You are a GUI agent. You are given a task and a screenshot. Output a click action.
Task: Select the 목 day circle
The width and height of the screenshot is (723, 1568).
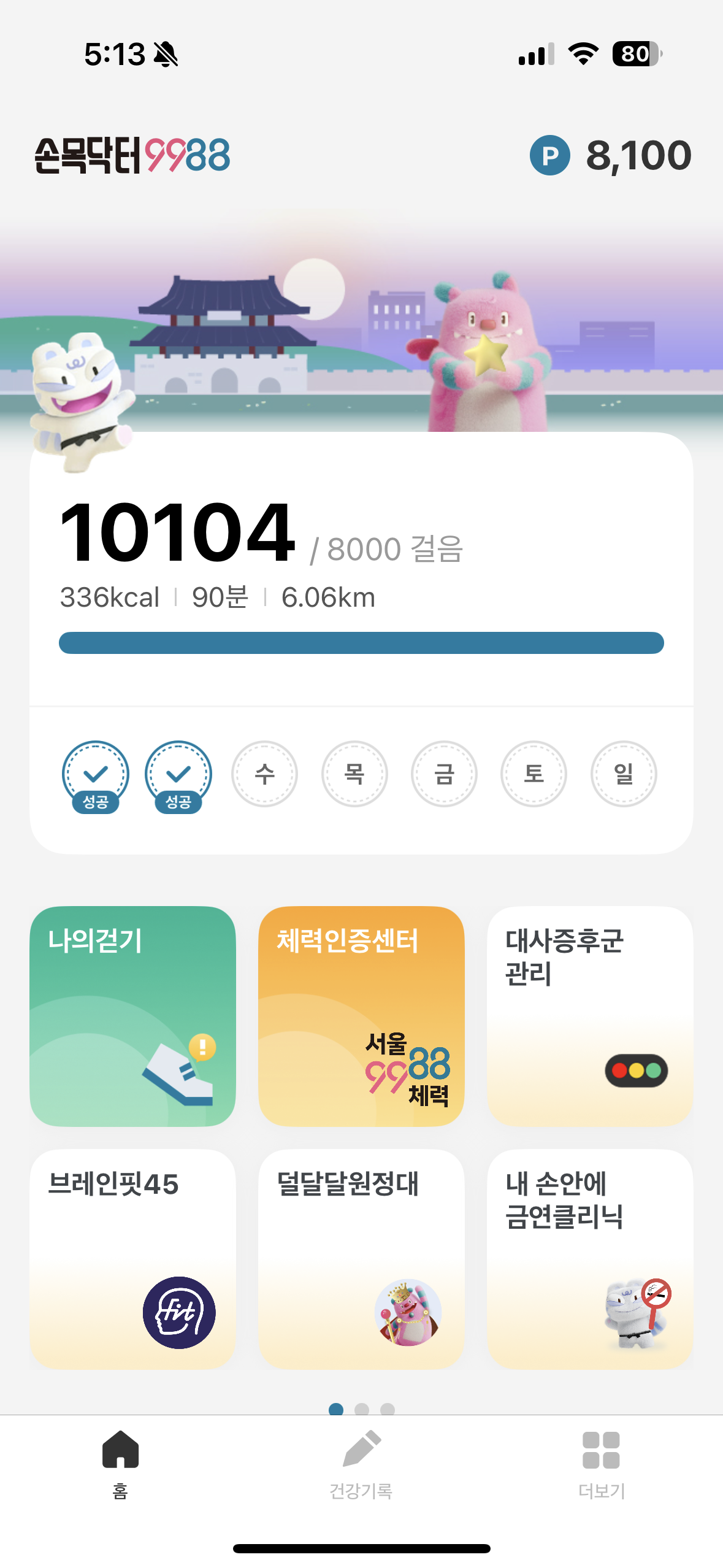click(354, 774)
